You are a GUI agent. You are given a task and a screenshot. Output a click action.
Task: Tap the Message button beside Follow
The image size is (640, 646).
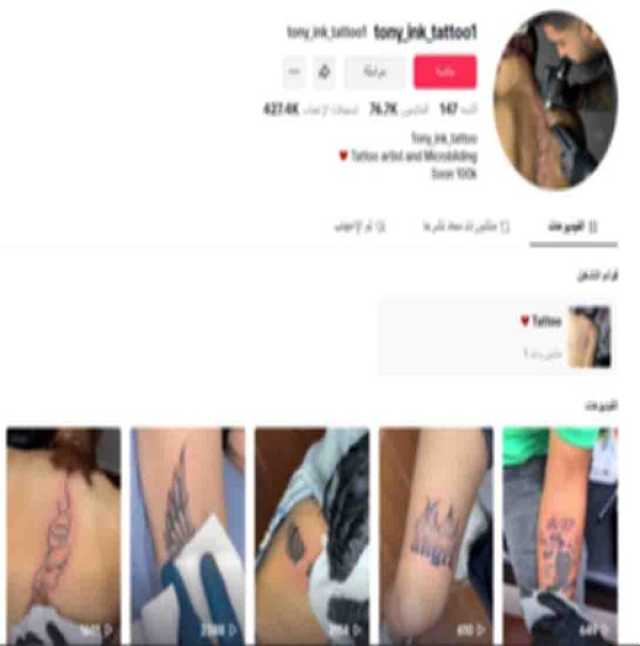(x=375, y=72)
